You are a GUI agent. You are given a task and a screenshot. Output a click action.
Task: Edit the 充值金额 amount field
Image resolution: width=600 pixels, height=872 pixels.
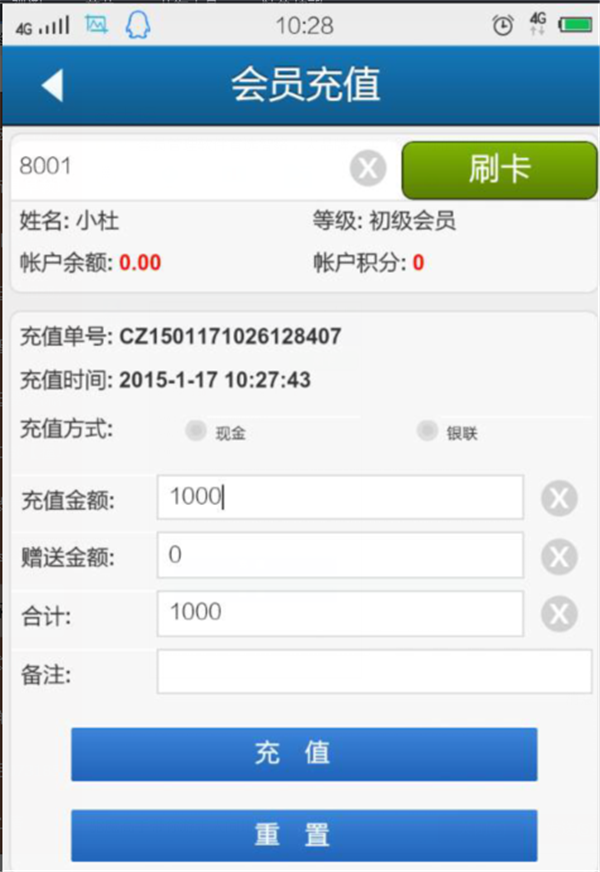tap(340, 497)
